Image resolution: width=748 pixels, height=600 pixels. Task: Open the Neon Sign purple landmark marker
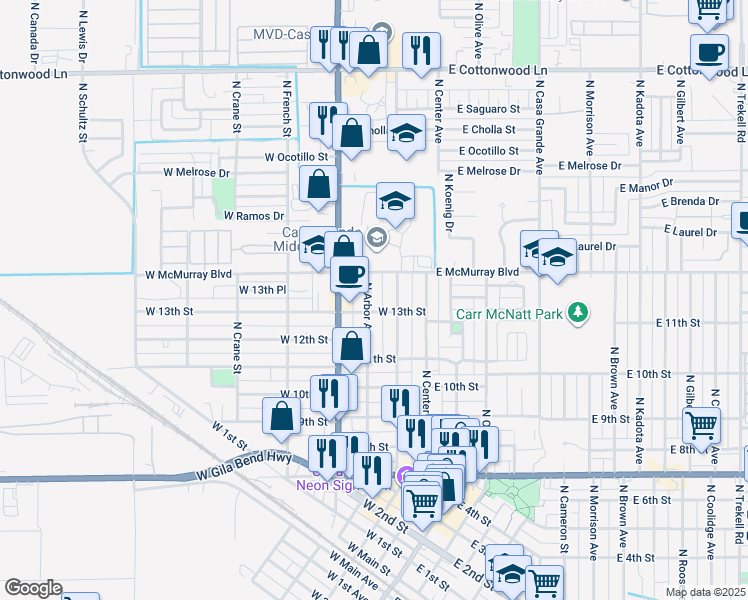[404, 475]
